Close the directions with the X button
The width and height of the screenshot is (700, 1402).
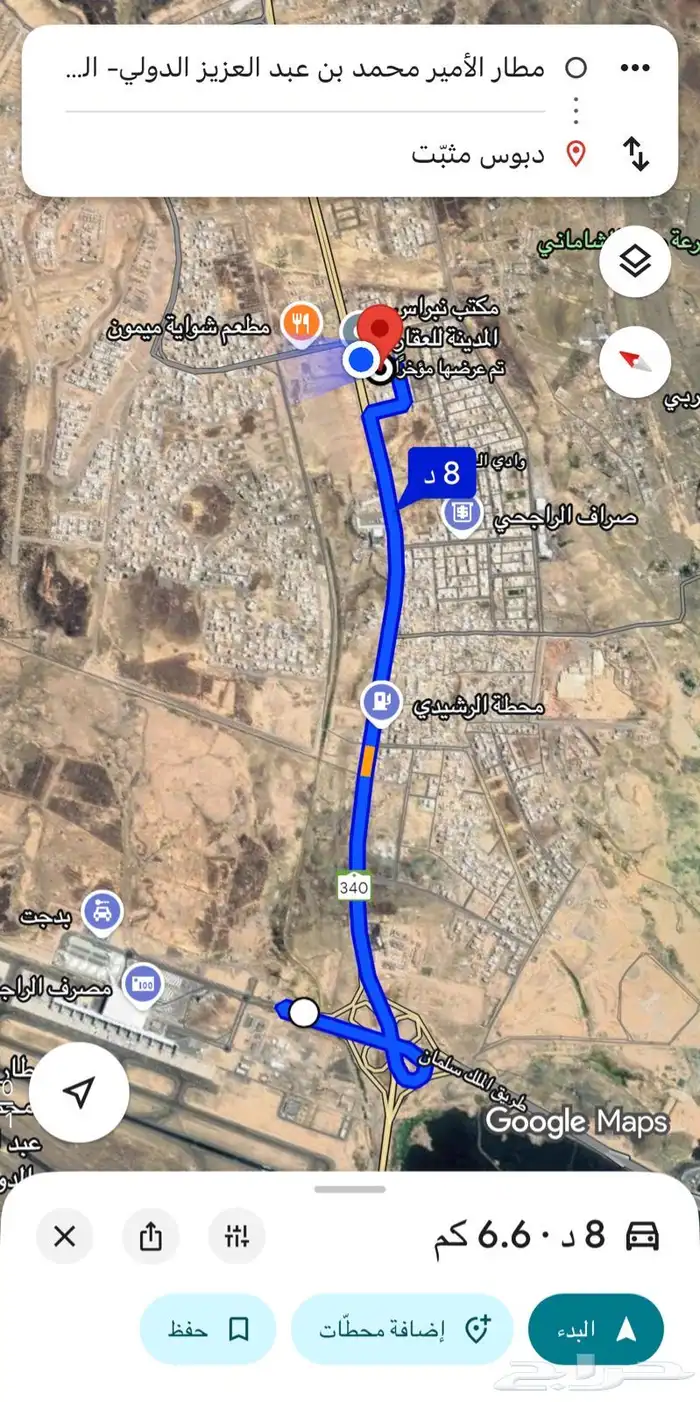(x=65, y=1237)
